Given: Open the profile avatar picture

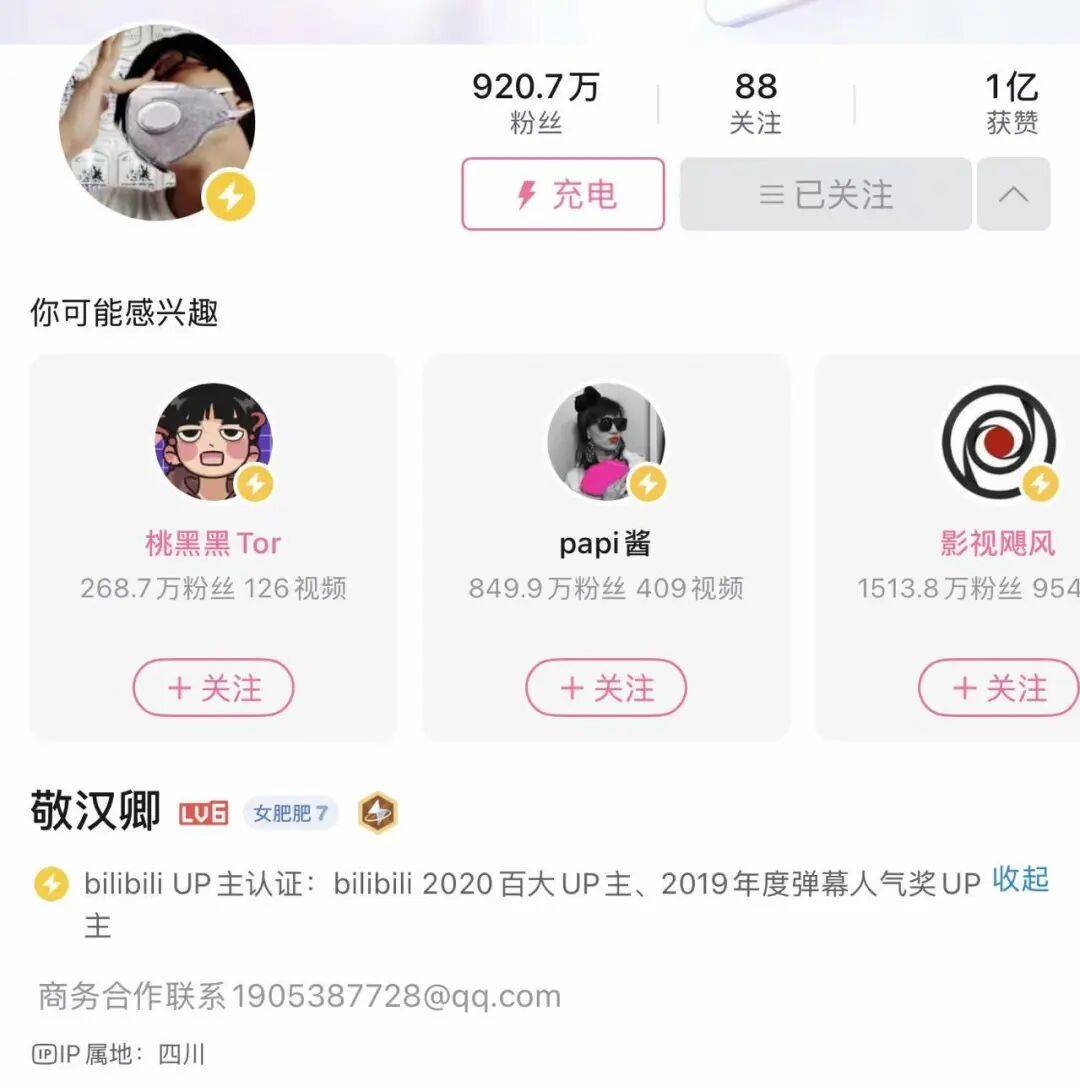Looking at the screenshot, I should [156, 125].
